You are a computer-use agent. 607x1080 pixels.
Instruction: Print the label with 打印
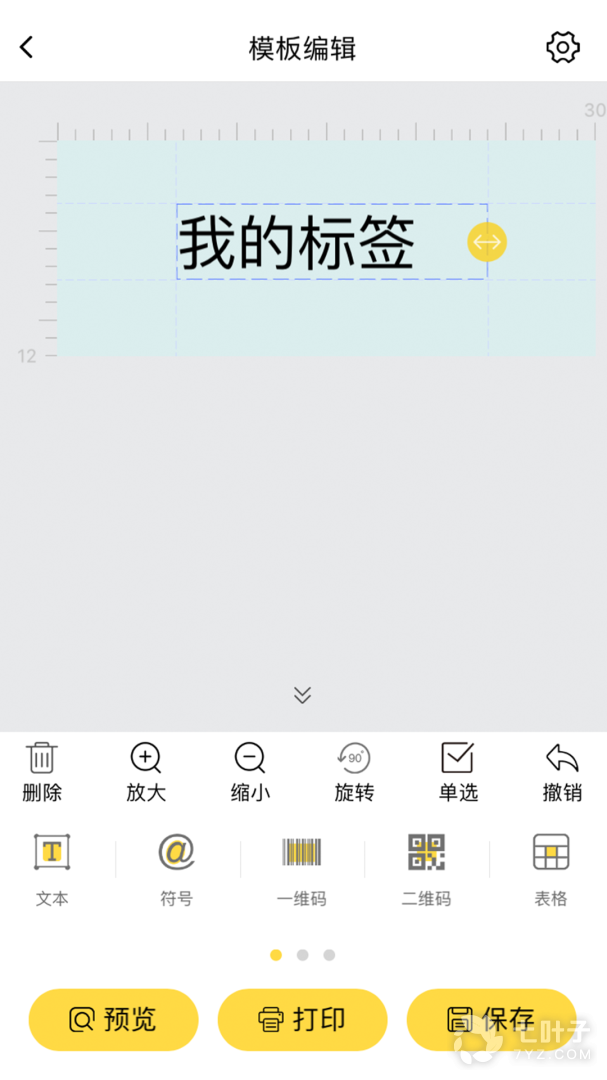302,1019
